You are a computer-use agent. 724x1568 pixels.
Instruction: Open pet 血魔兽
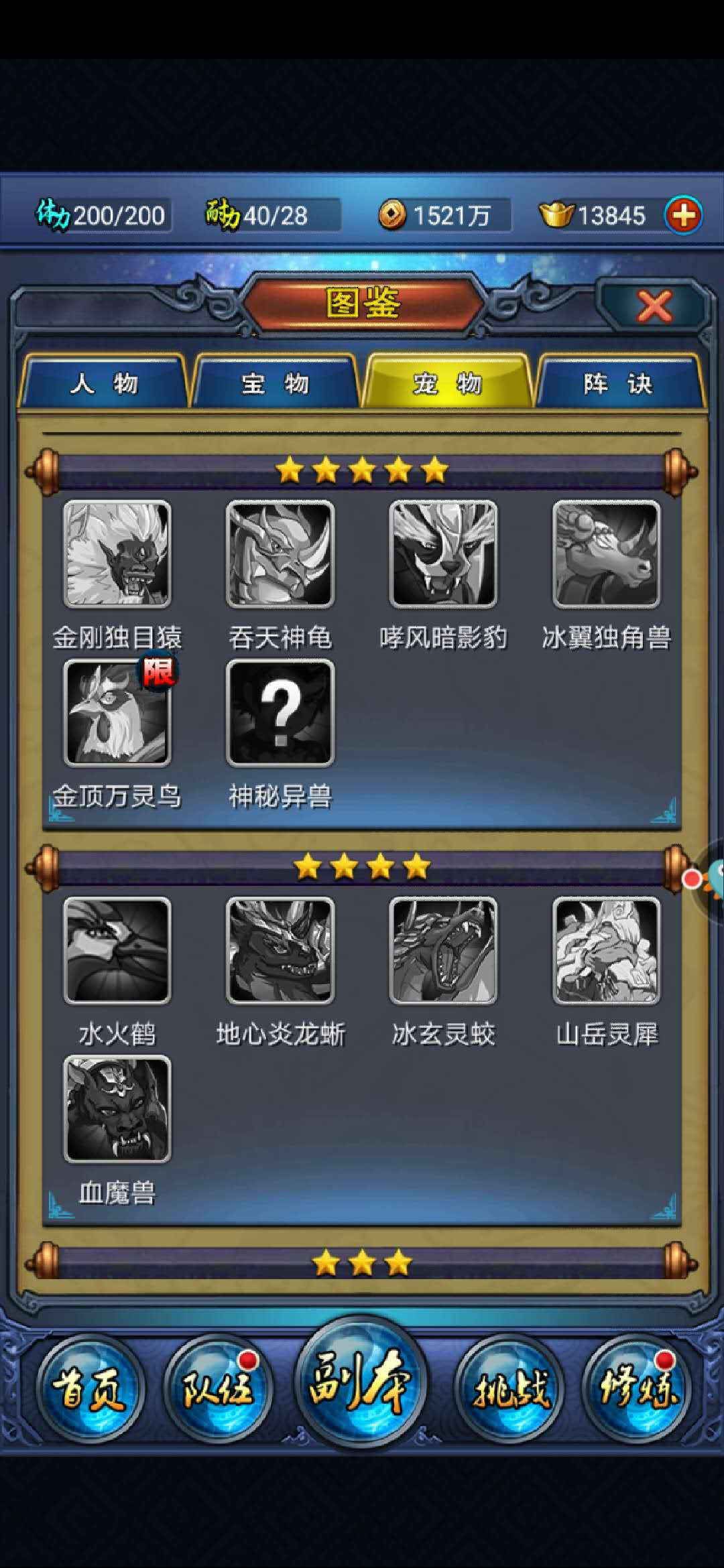point(117,1109)
